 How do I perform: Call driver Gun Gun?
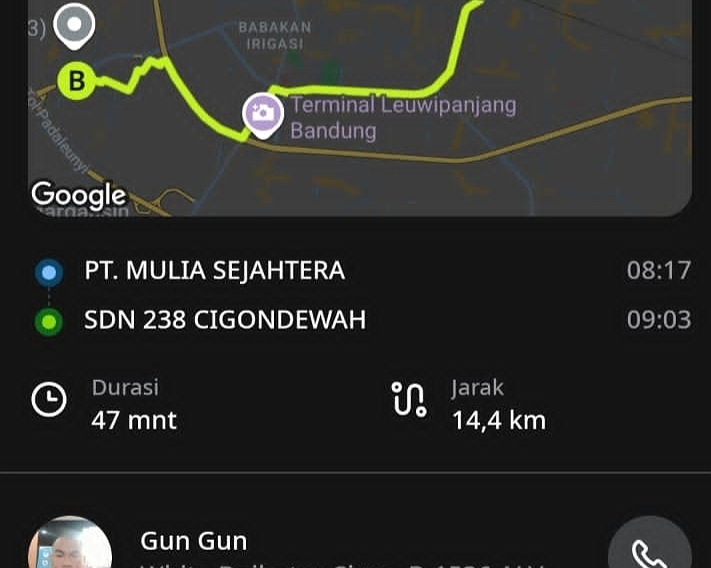(x=649, y=548)
